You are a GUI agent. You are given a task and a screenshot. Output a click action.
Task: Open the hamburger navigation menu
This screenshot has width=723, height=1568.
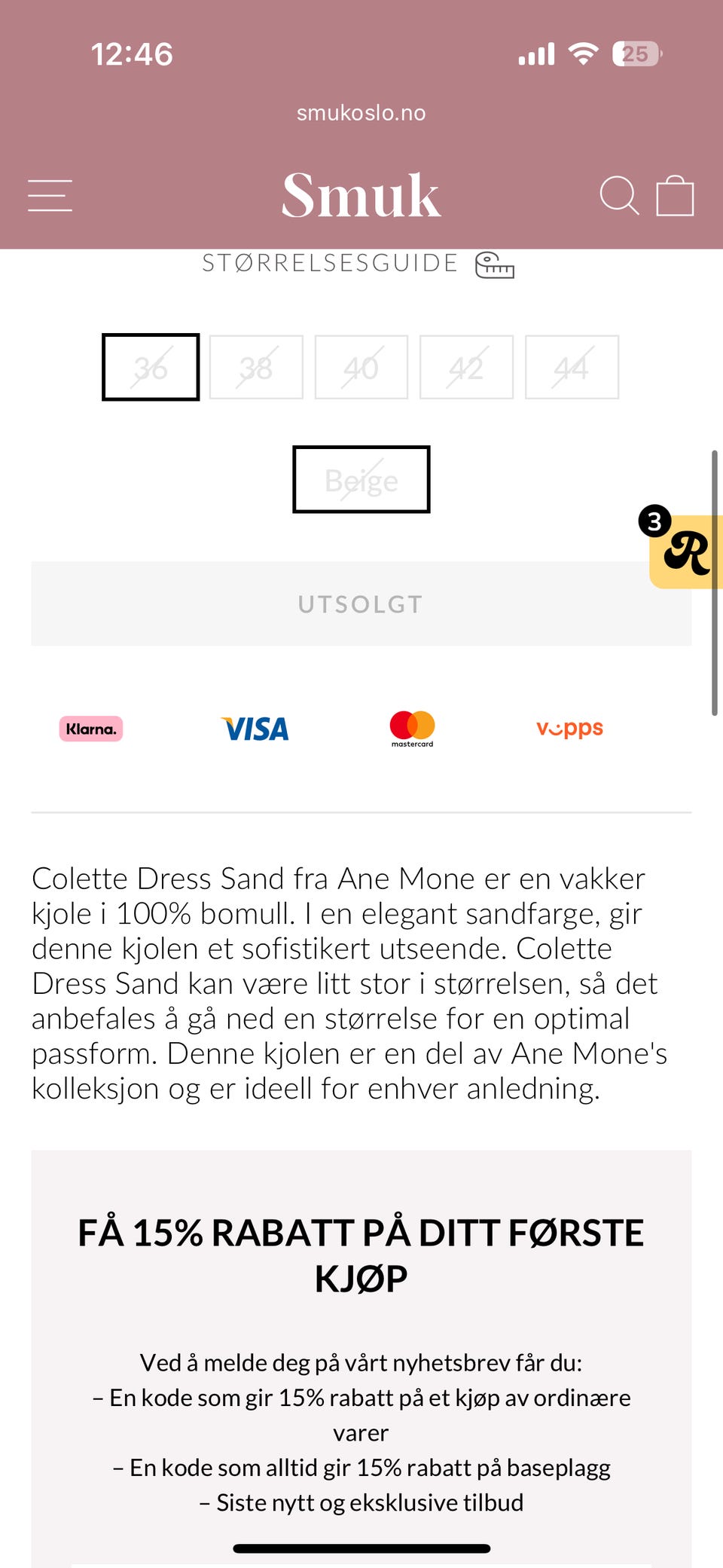[x=50, y=196]
